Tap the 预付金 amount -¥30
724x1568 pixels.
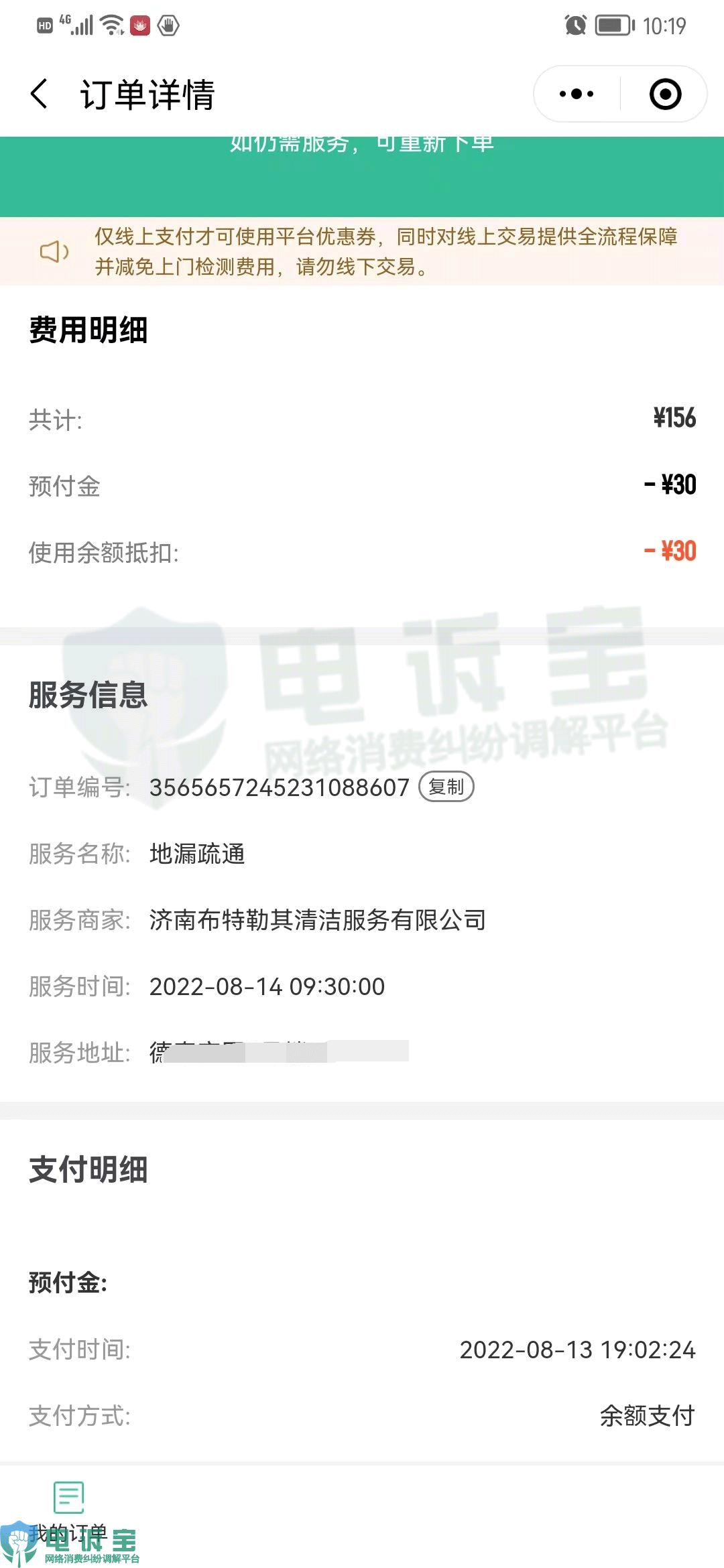pos(671,484)
